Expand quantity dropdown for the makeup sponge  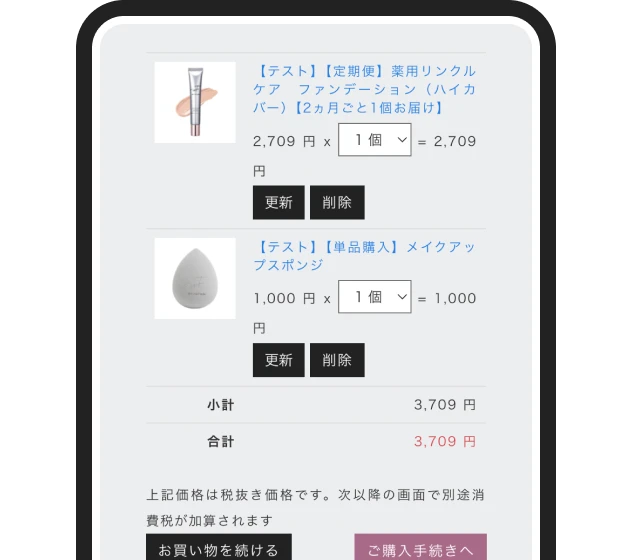(x=374, y=297)
